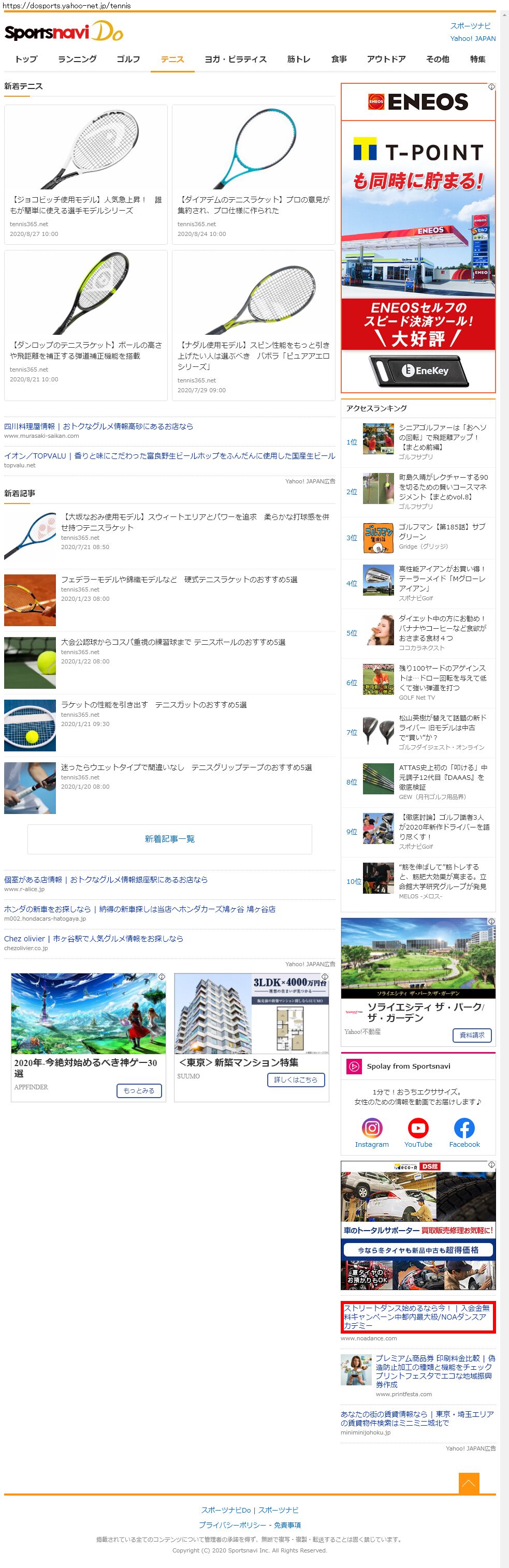Read the テニスボールのおすすめ5選 article
Image resolution: width=509 pixels, height=1568 pixels.
[x=173, y=642]
